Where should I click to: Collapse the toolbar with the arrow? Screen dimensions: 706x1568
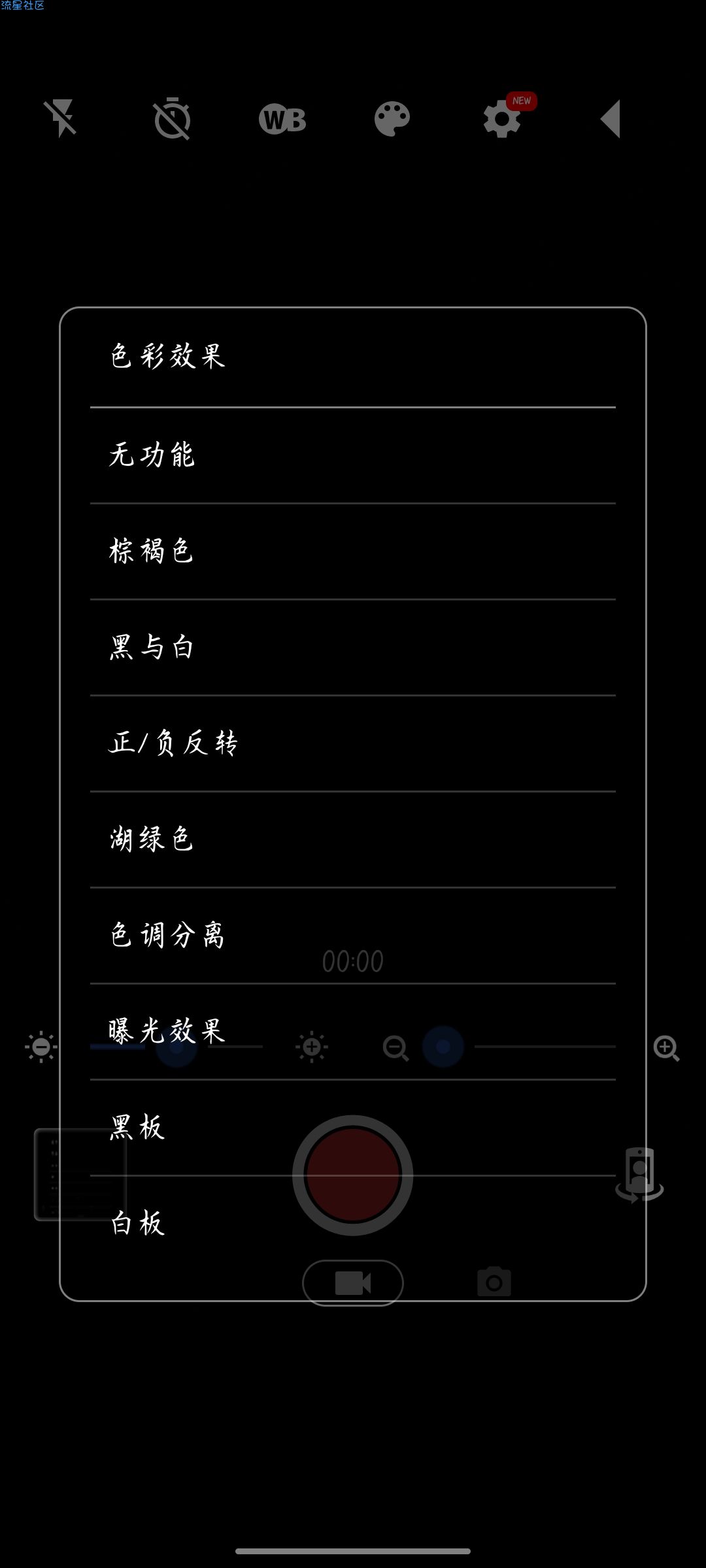click(611, 119)
